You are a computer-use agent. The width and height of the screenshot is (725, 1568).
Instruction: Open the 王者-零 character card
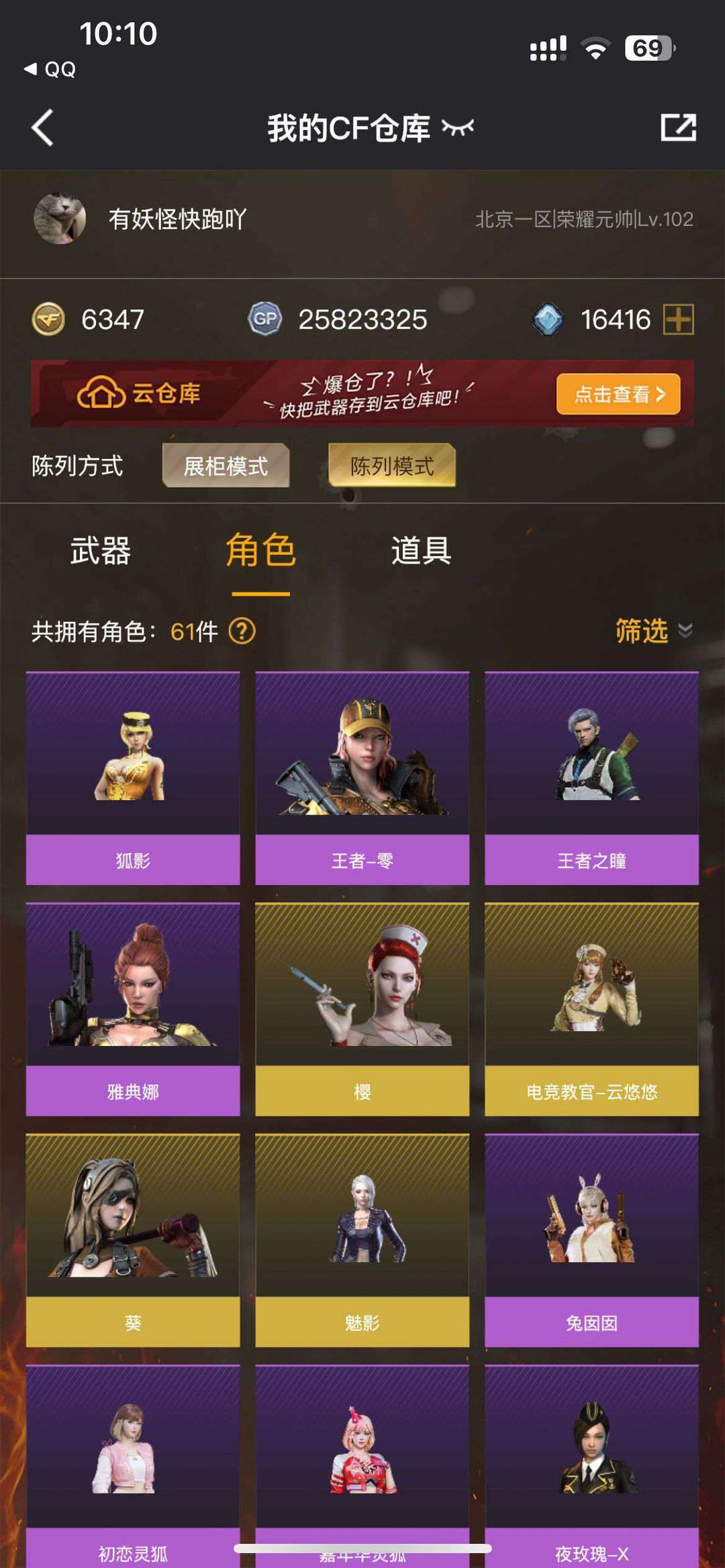[x=362, y=778]
